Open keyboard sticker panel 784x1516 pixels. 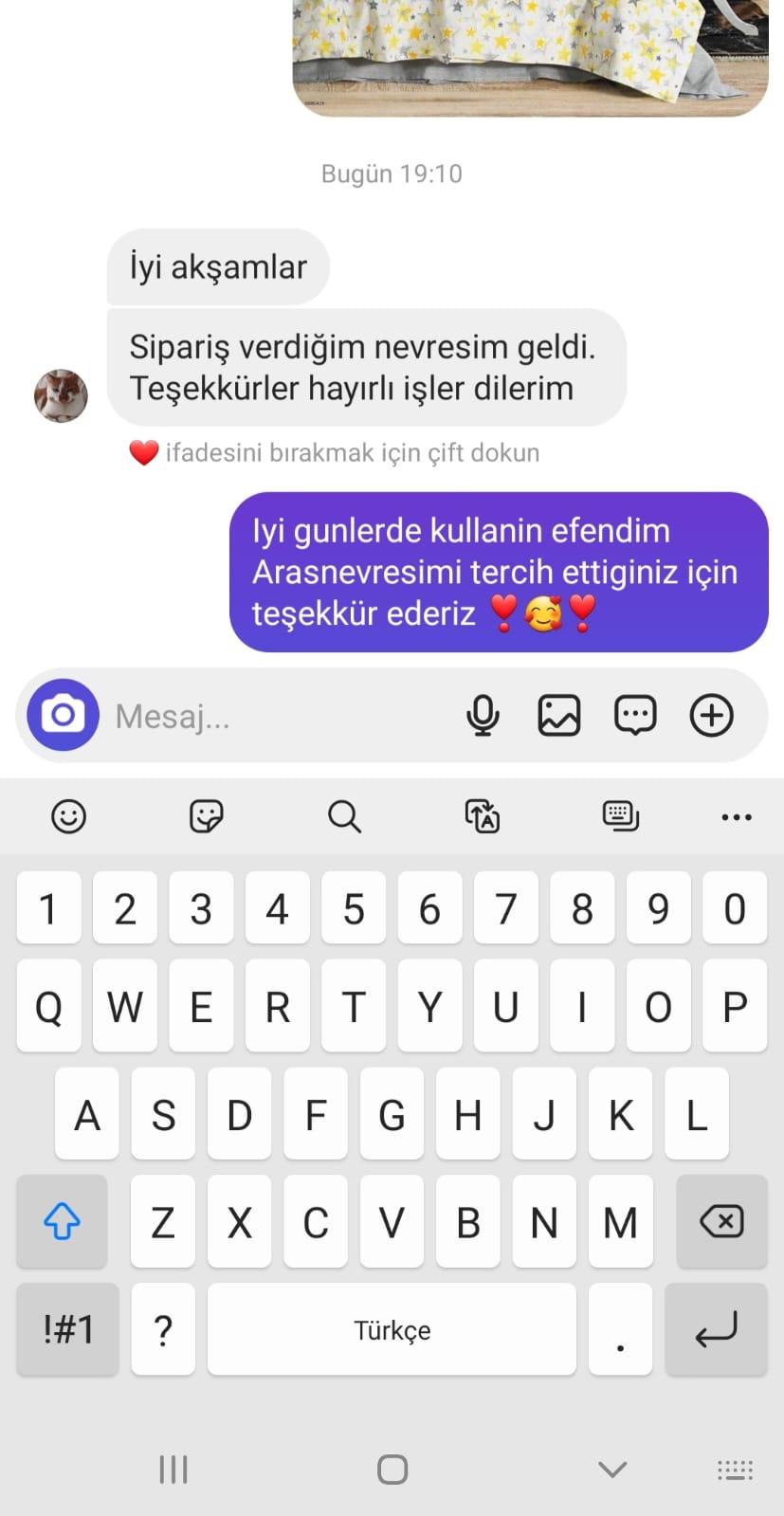206,816
